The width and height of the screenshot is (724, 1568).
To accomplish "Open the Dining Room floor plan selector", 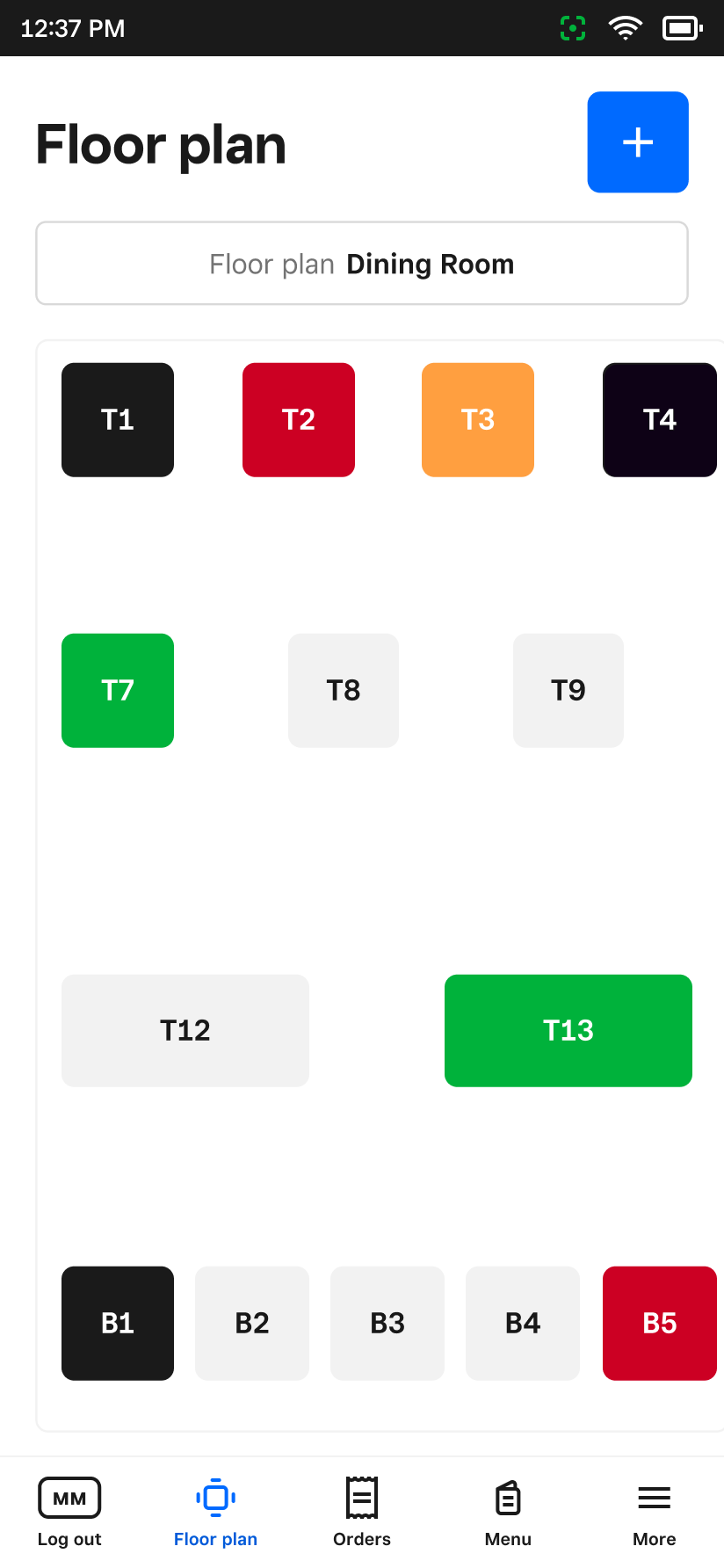I will pos(361,264).
